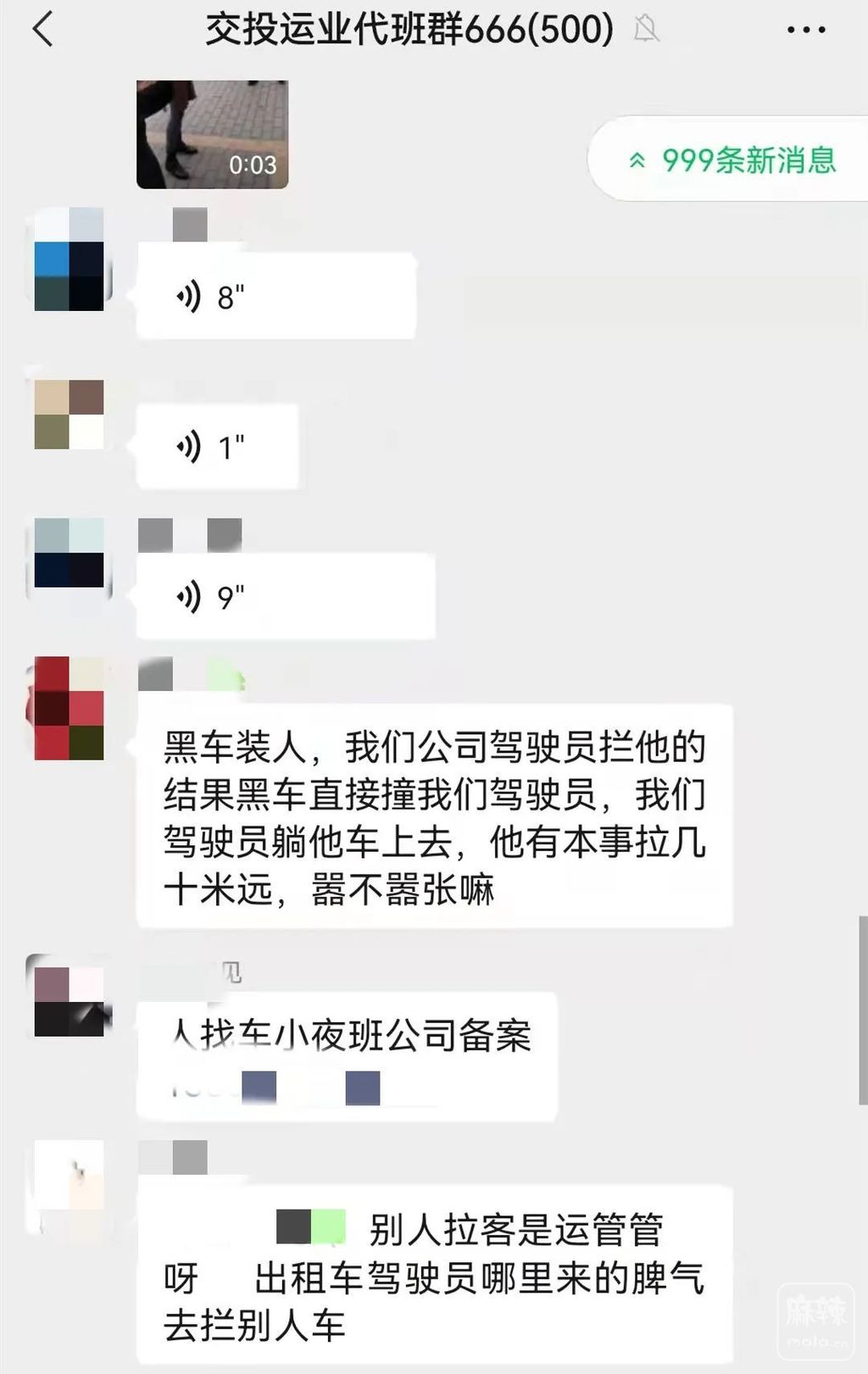868x1374 pixels.
Task: Go back from the group chat
Action: (42, 30)
